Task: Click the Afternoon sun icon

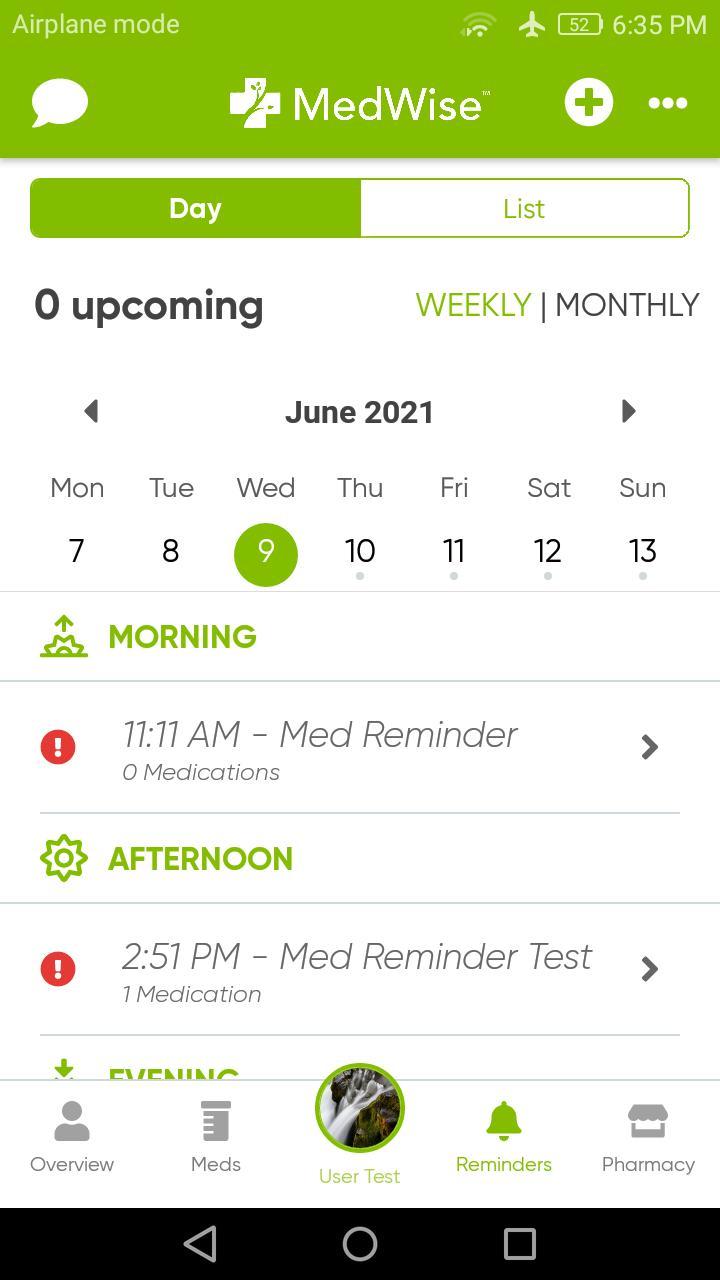Action: (63, 857)
